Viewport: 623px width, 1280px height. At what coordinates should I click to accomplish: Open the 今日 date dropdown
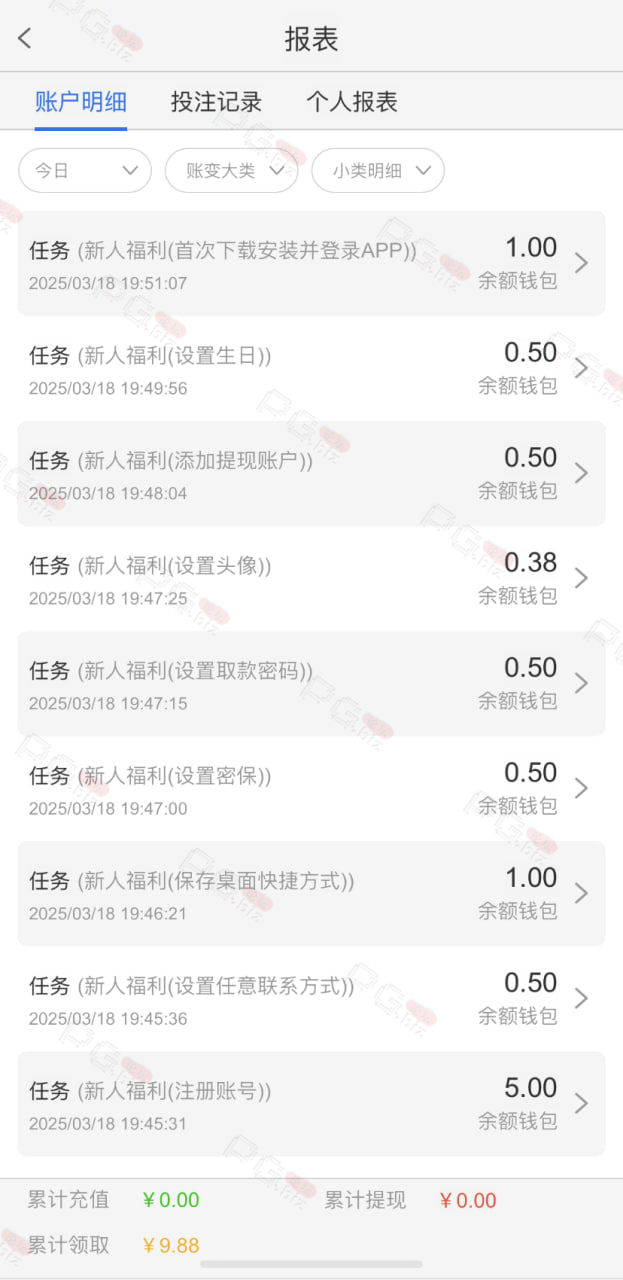pos(85,170)
